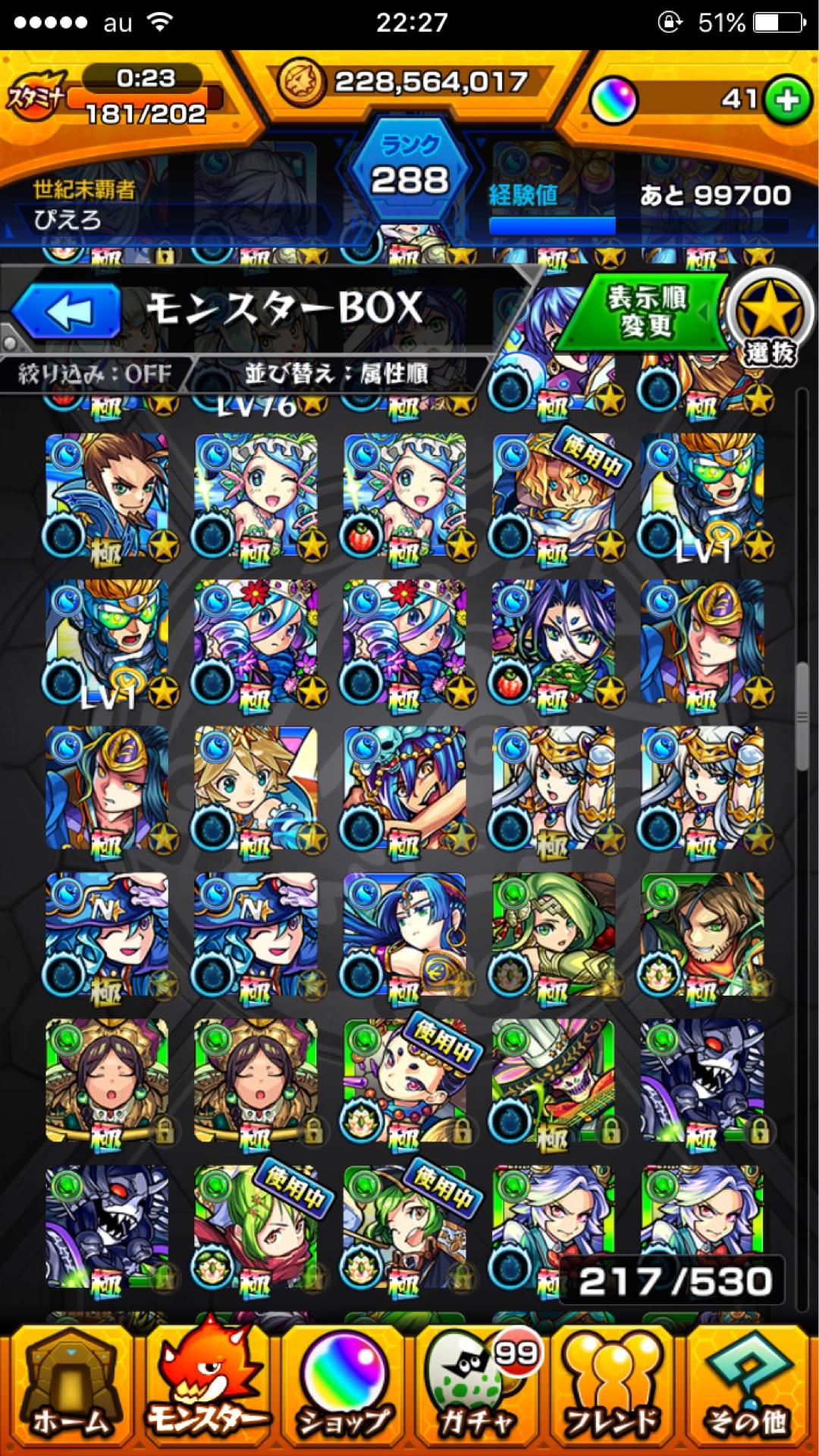This screenshot has height=1456, width=819.
Task: Switch to the モンスター tab
Action: pyautogui.click(x=205, y=1392)
